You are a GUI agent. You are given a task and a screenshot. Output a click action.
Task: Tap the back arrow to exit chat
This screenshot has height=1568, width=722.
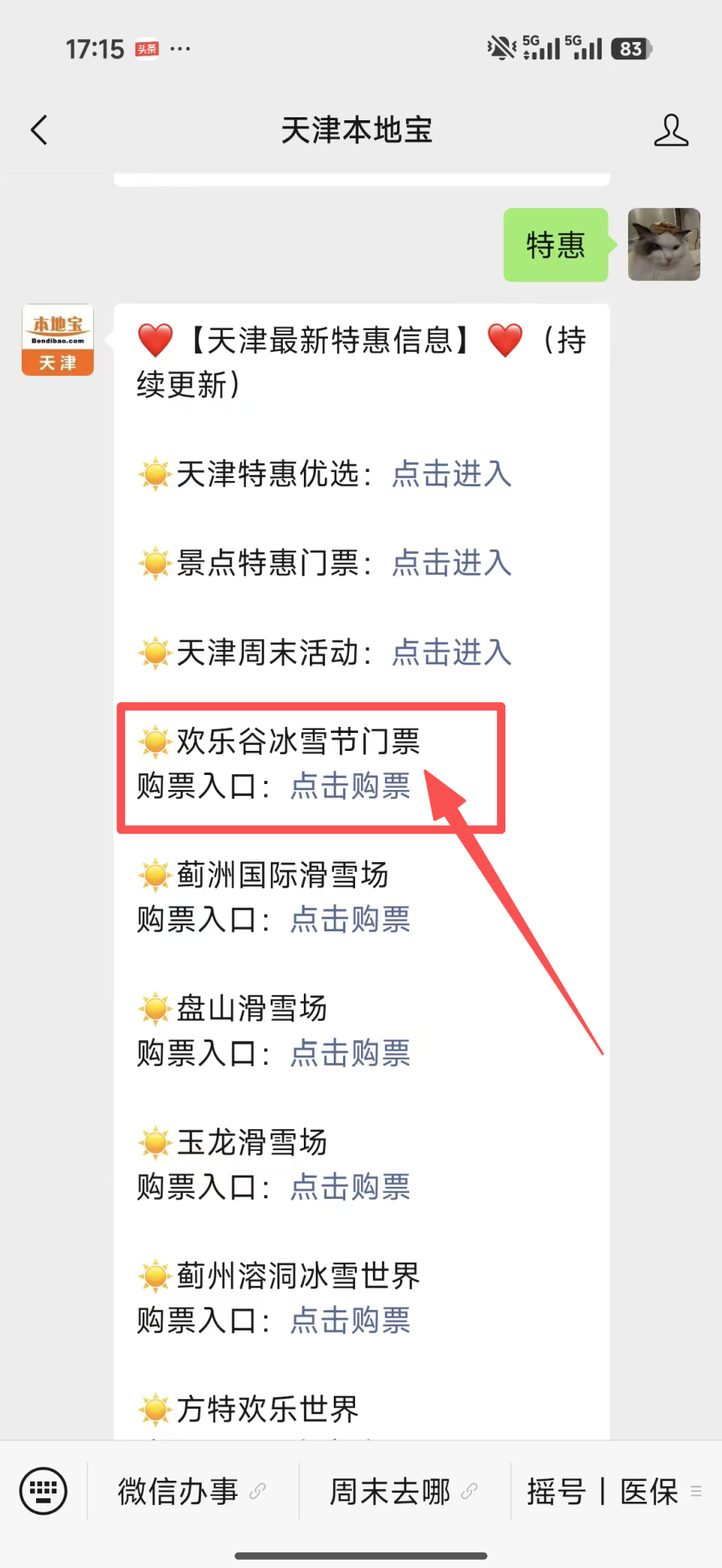pos(40,129)
